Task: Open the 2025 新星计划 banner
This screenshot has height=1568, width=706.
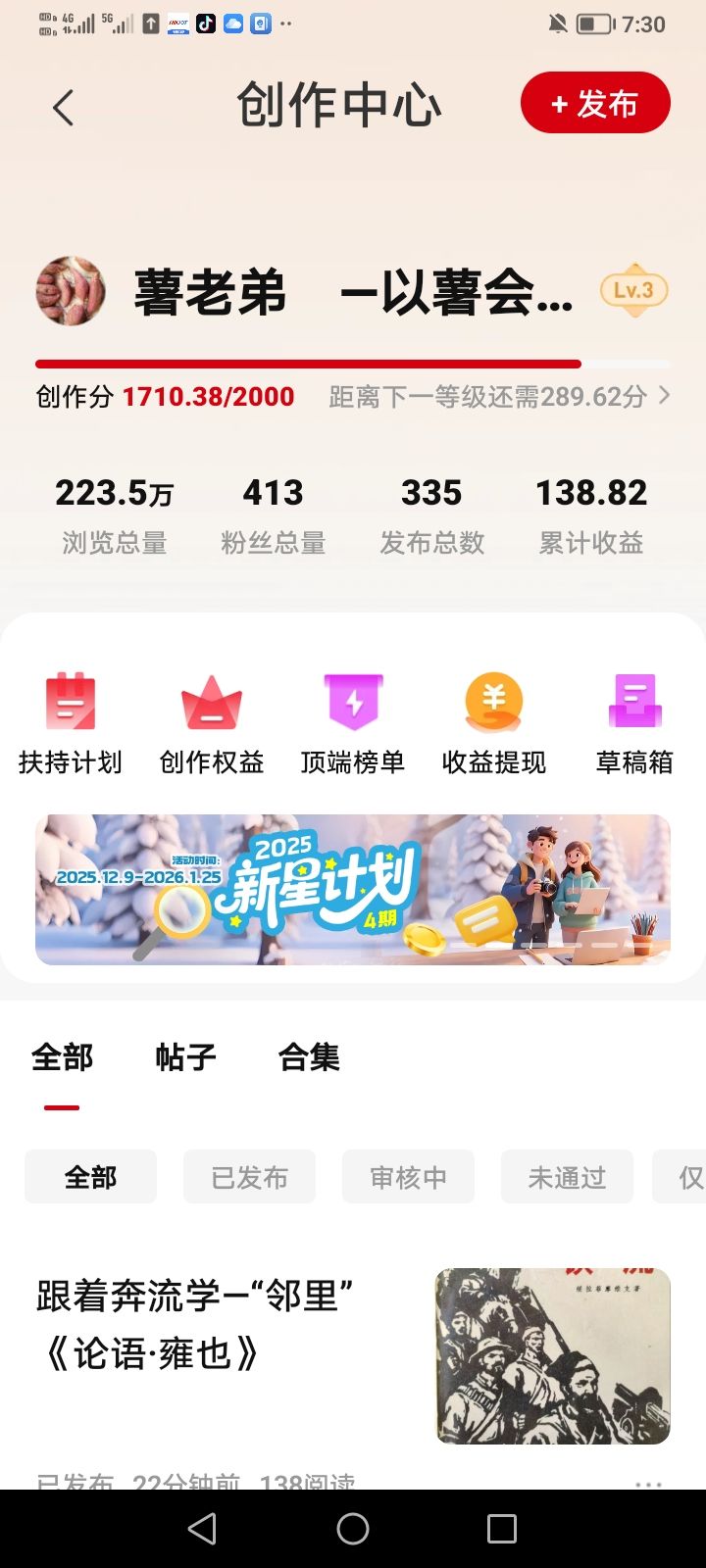Action: click(x=353, y=889)
